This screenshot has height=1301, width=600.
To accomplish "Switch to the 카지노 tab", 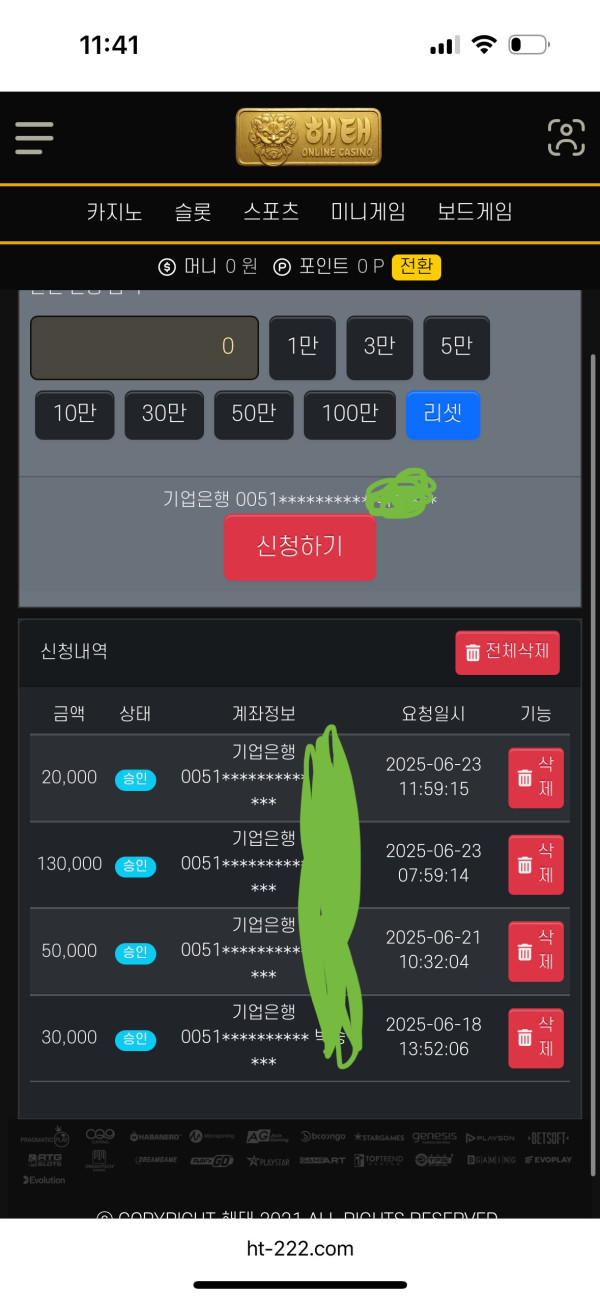I will (x=114, y=212).
